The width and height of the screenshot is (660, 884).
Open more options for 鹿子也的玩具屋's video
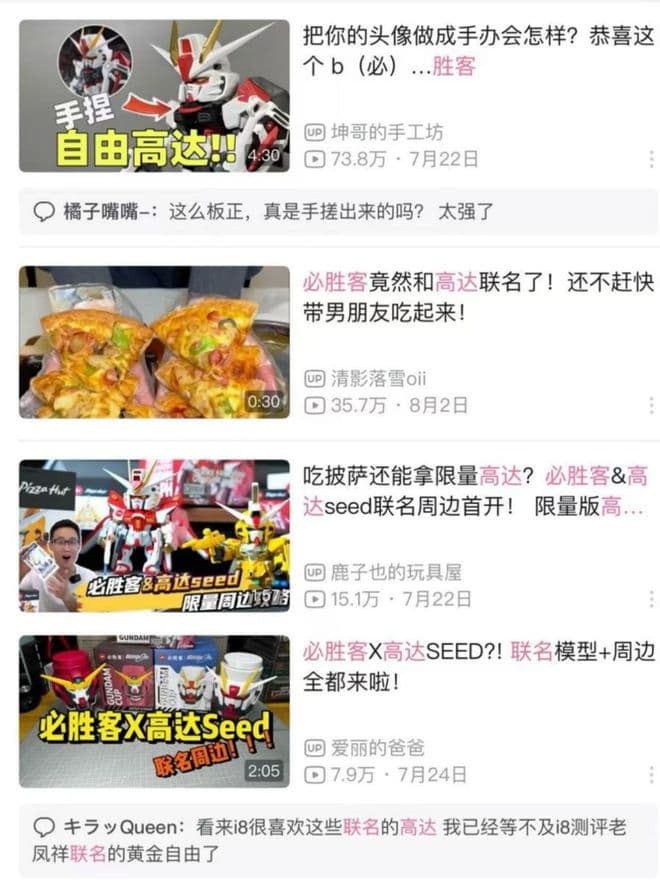pyautogui.click(x=651, y=599)
